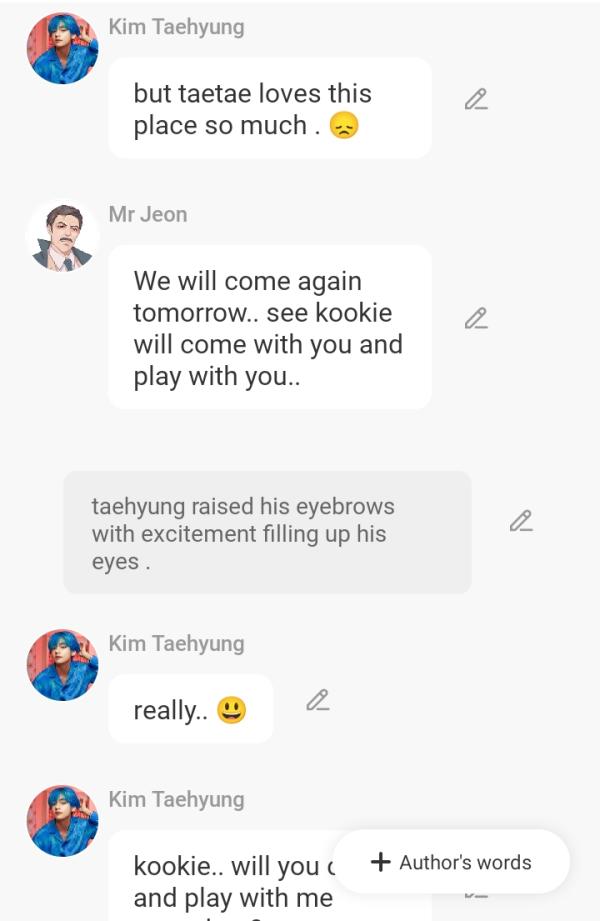Open Mr Jeon's avatar

click(x=62, y=237)
